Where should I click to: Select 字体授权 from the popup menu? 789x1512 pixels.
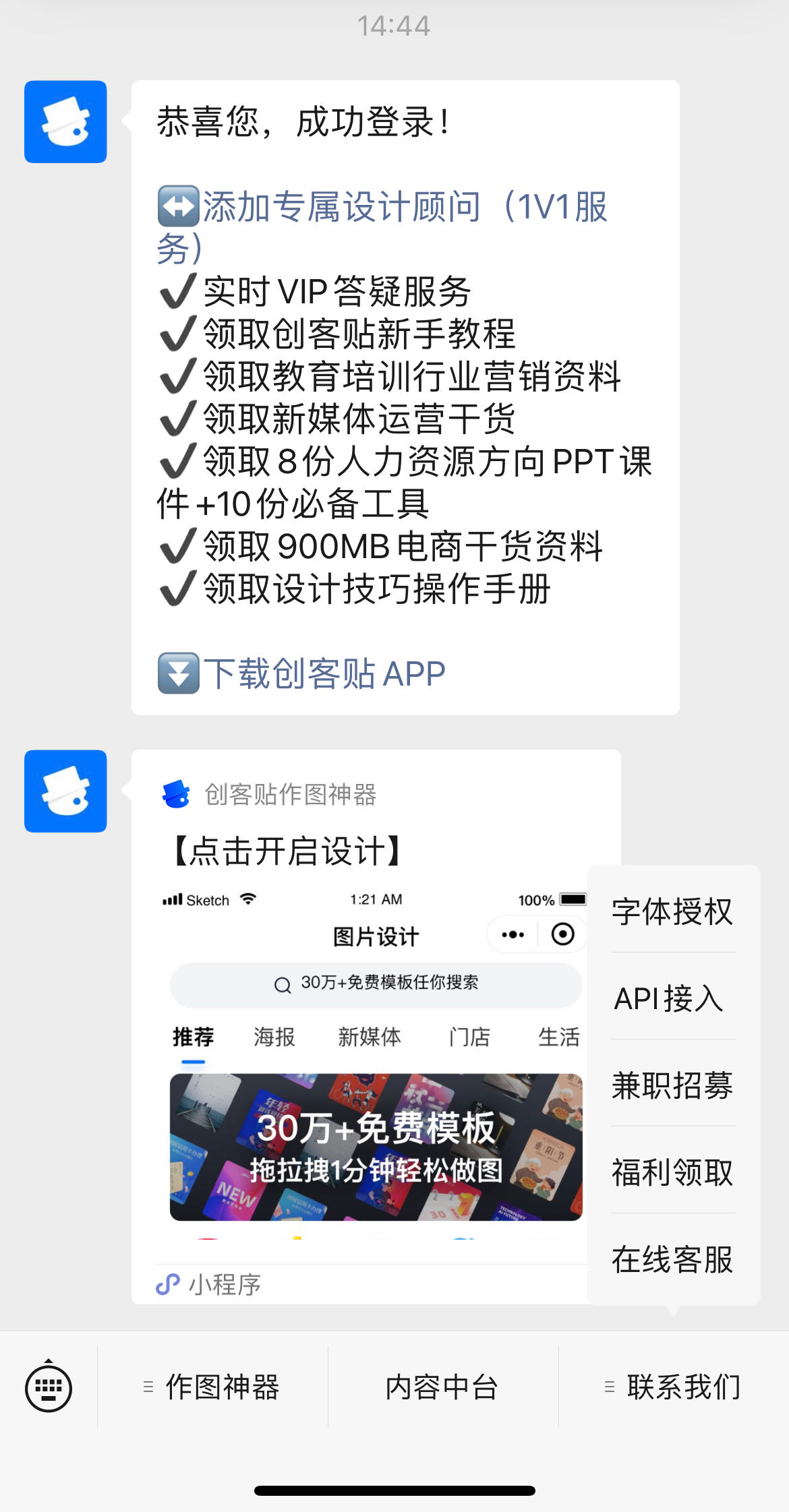pos(672,911)
